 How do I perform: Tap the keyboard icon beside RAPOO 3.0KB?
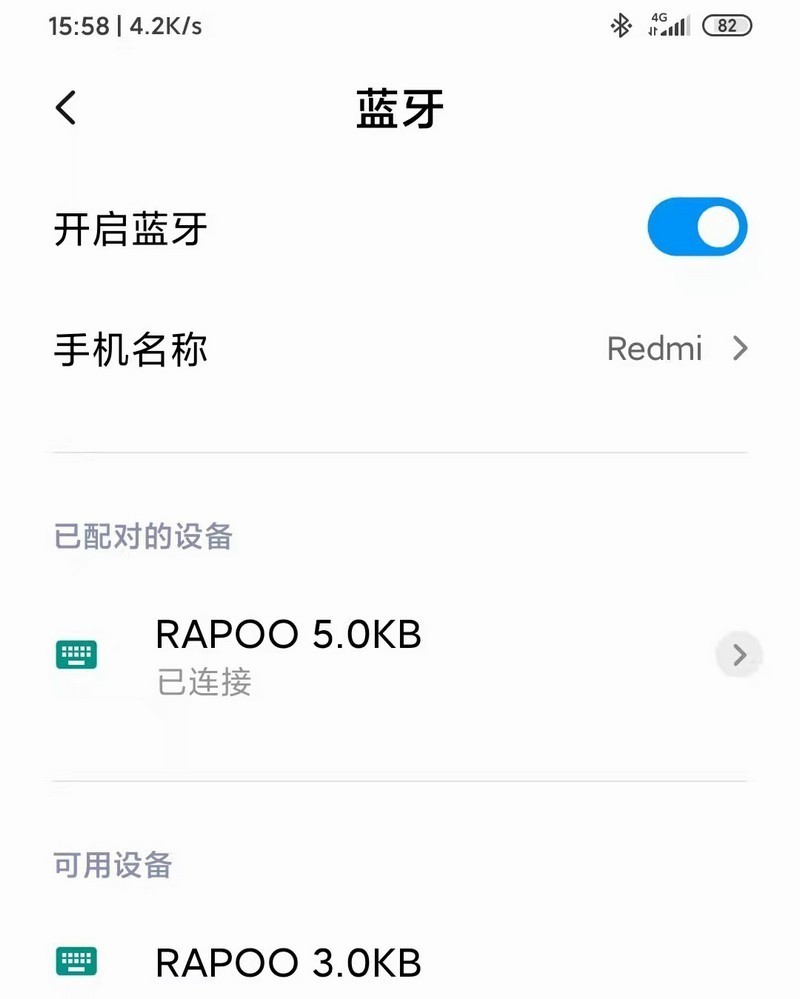click(77, 961)
